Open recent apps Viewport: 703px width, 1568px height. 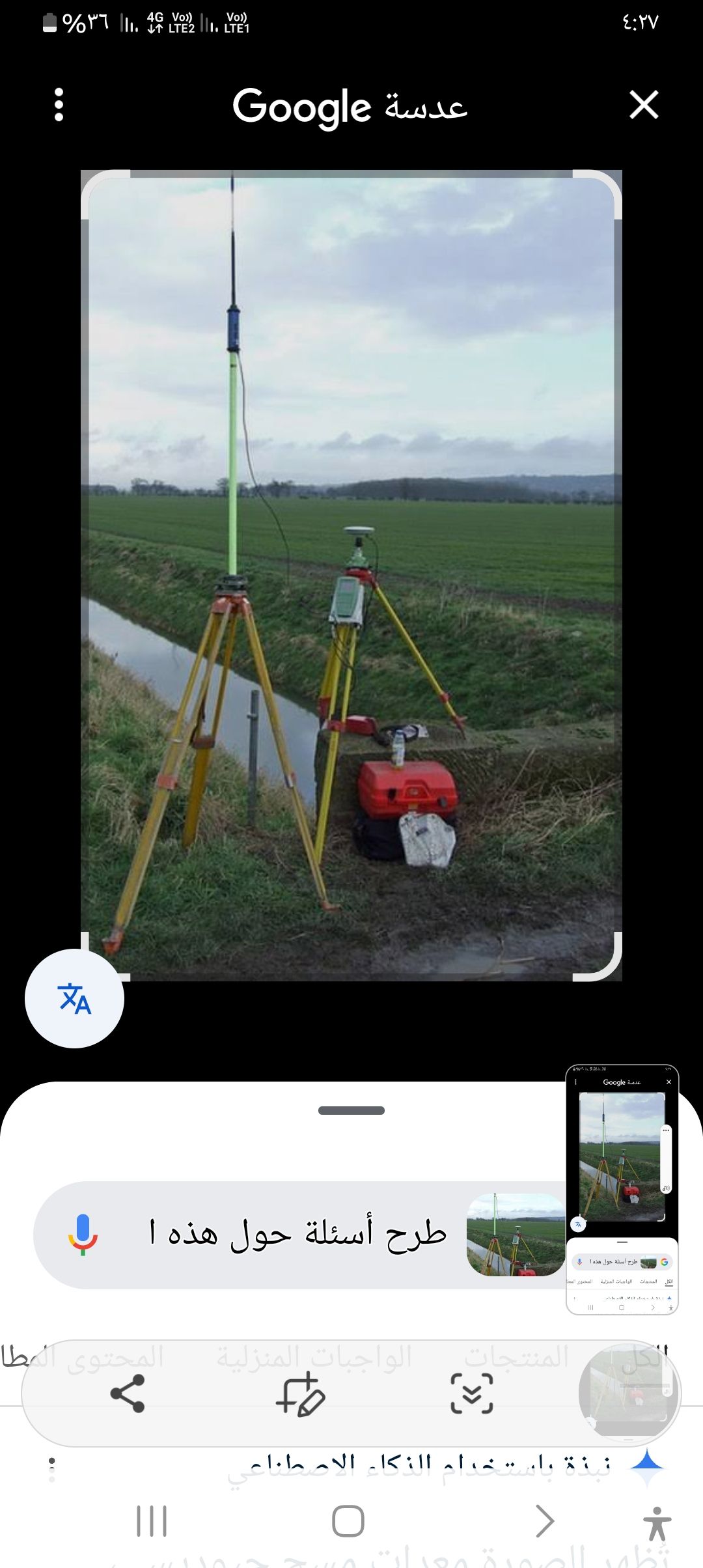152,1522
